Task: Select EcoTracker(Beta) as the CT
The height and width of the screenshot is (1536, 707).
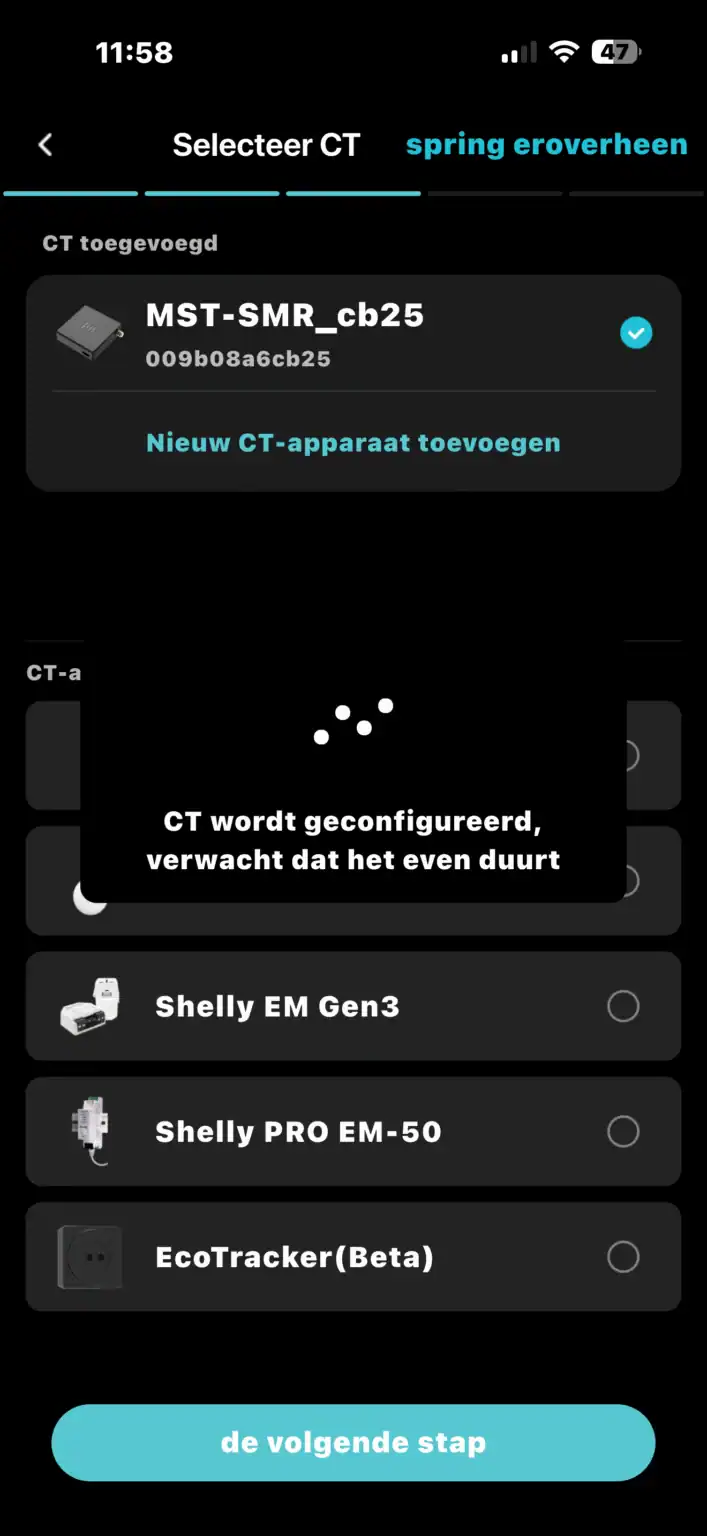Action: (353, 1257)
